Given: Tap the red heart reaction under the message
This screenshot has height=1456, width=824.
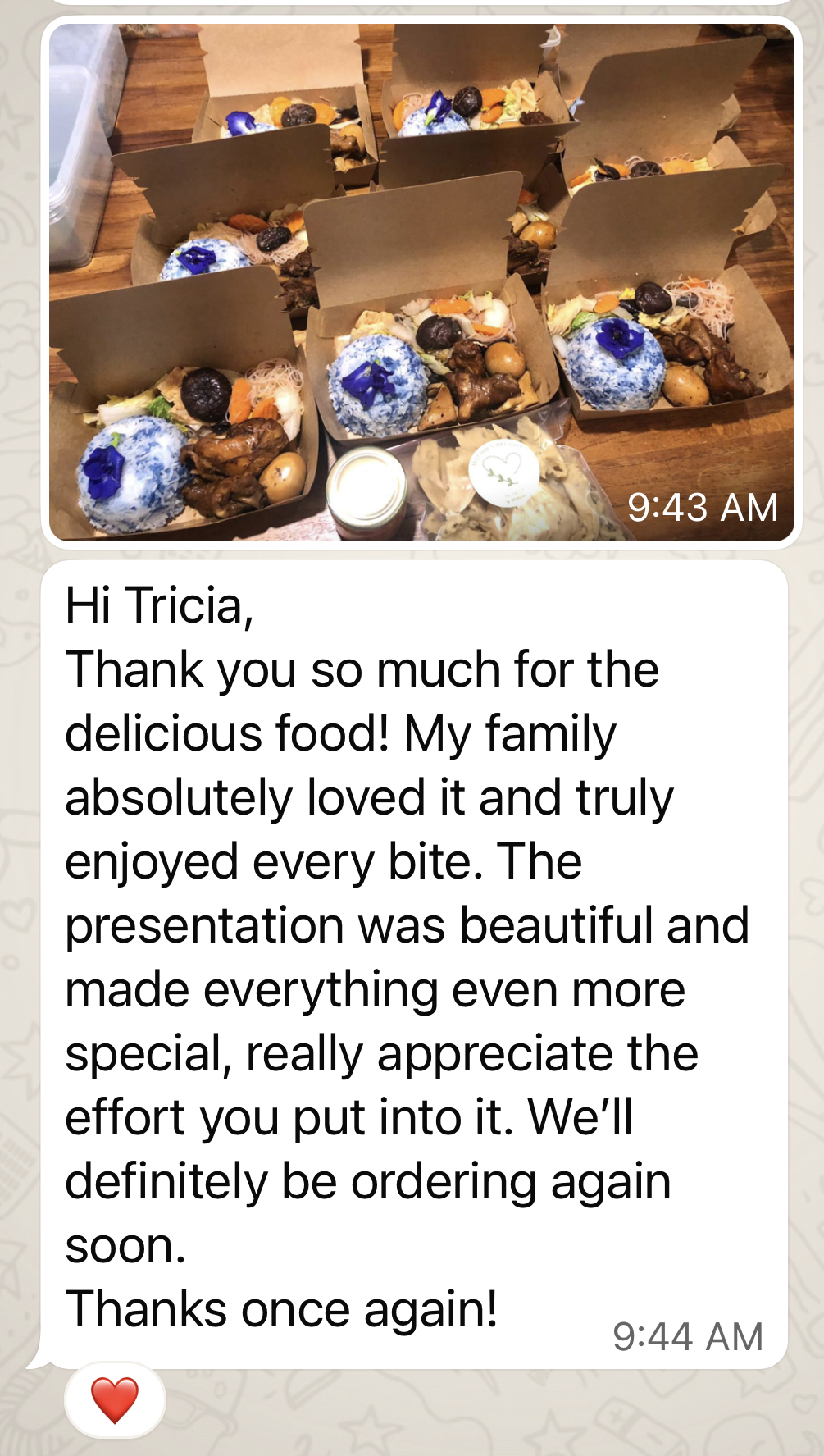Looking at the screenshot, I should 115,1400.
